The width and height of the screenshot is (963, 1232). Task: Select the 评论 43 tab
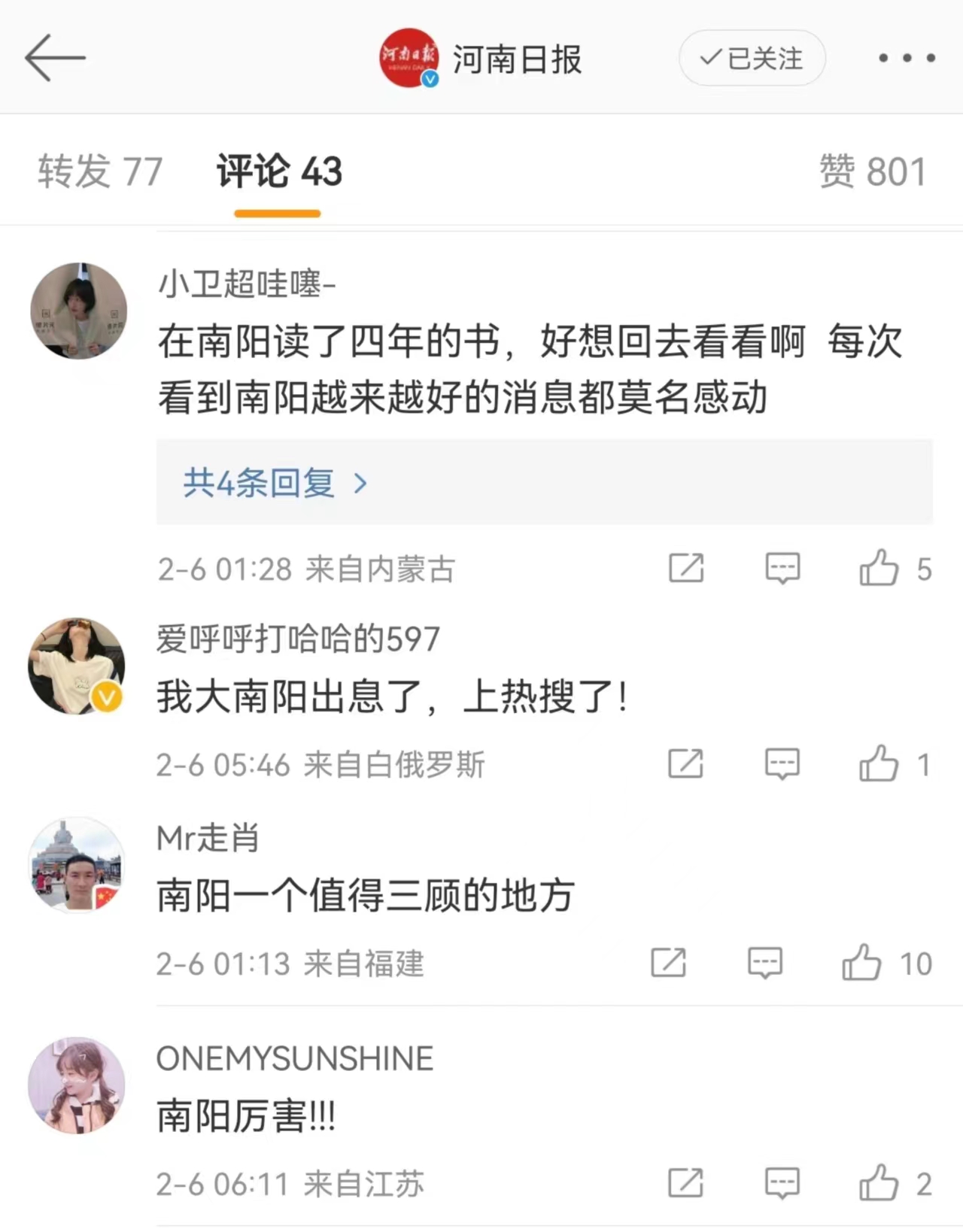279,171
